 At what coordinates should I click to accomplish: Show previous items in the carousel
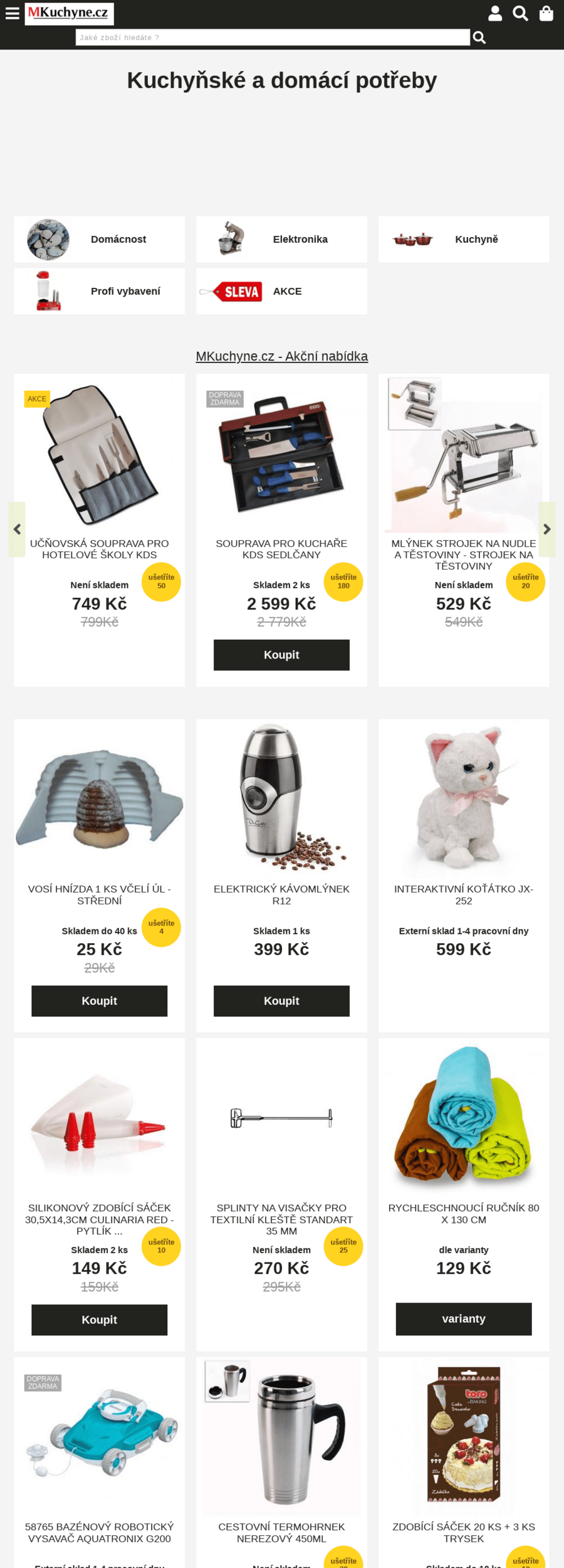click(x=17, y=529)
